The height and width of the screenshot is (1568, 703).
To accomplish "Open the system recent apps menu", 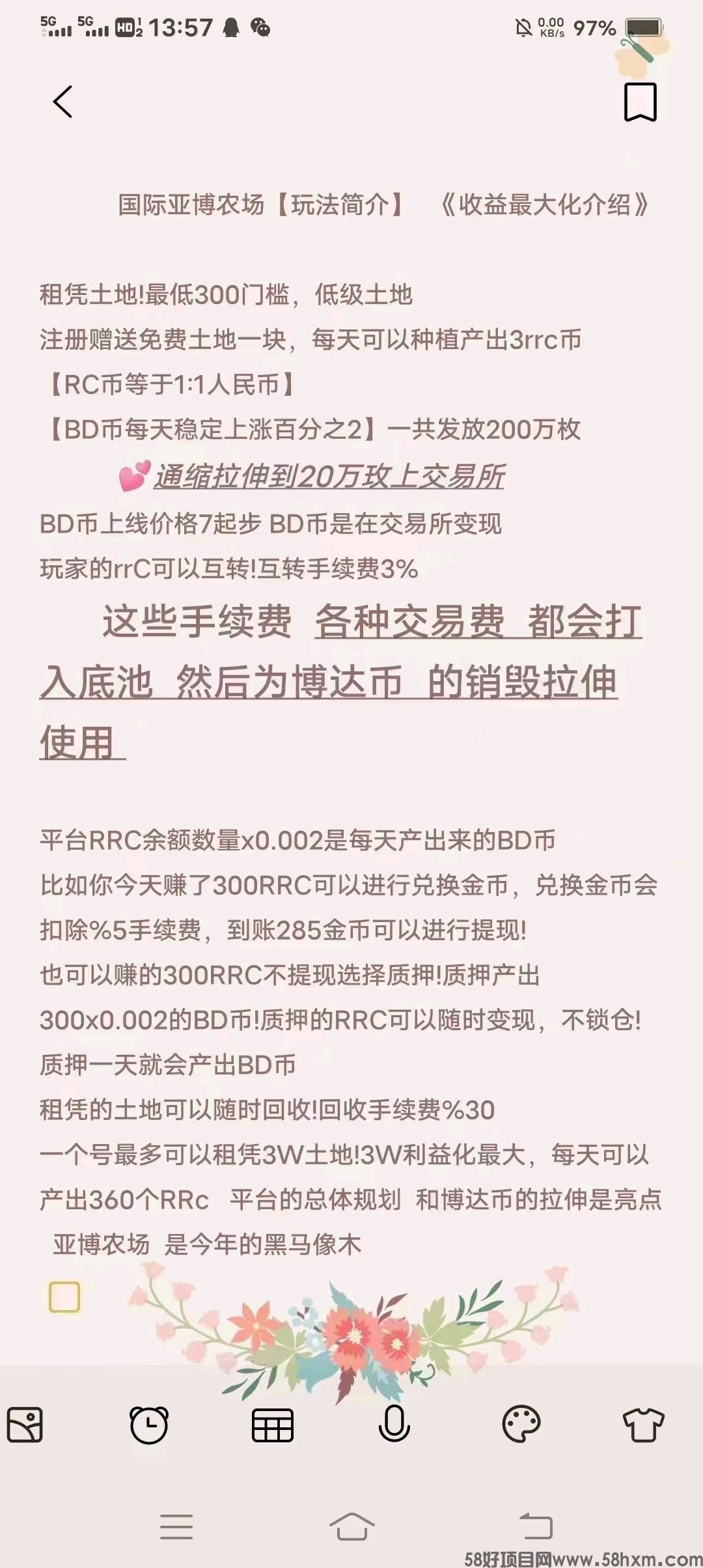I will [176, 1526].
